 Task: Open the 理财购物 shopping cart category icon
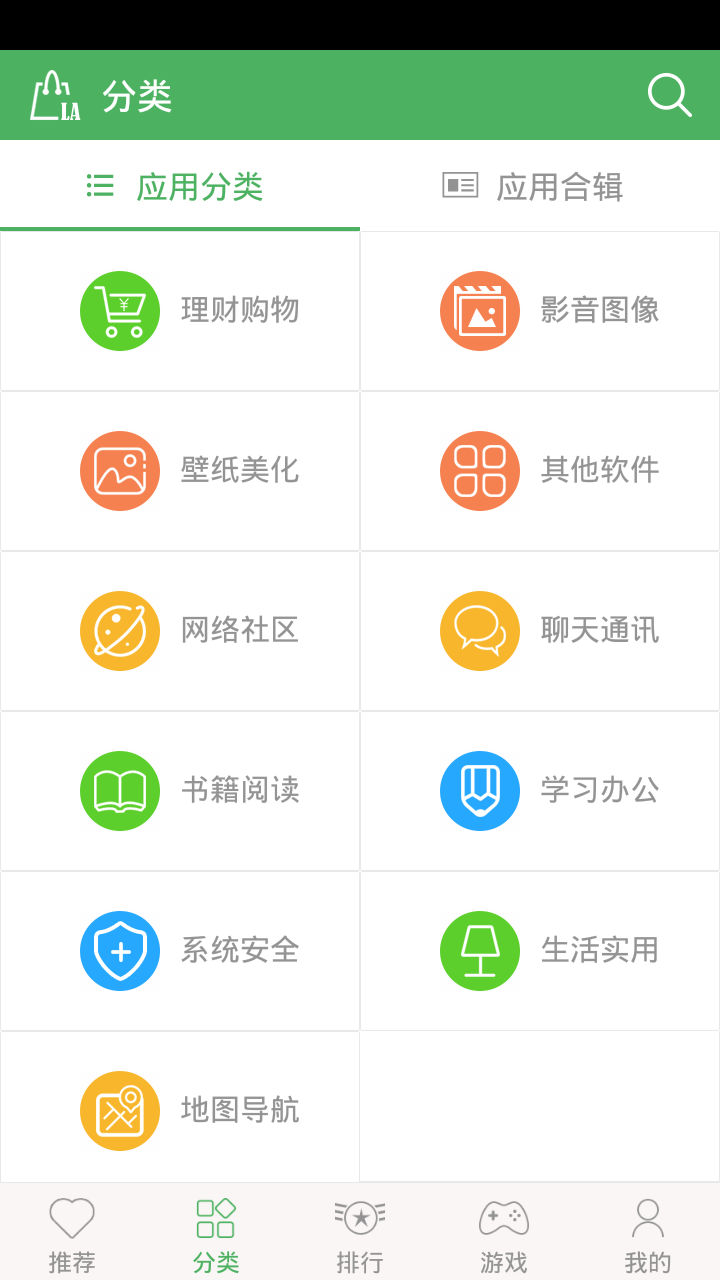(x=120, y=310)
